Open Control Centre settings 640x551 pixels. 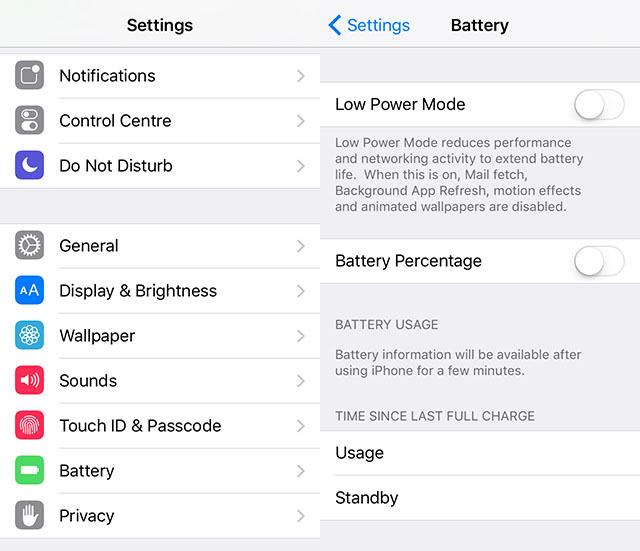(160, 121)
